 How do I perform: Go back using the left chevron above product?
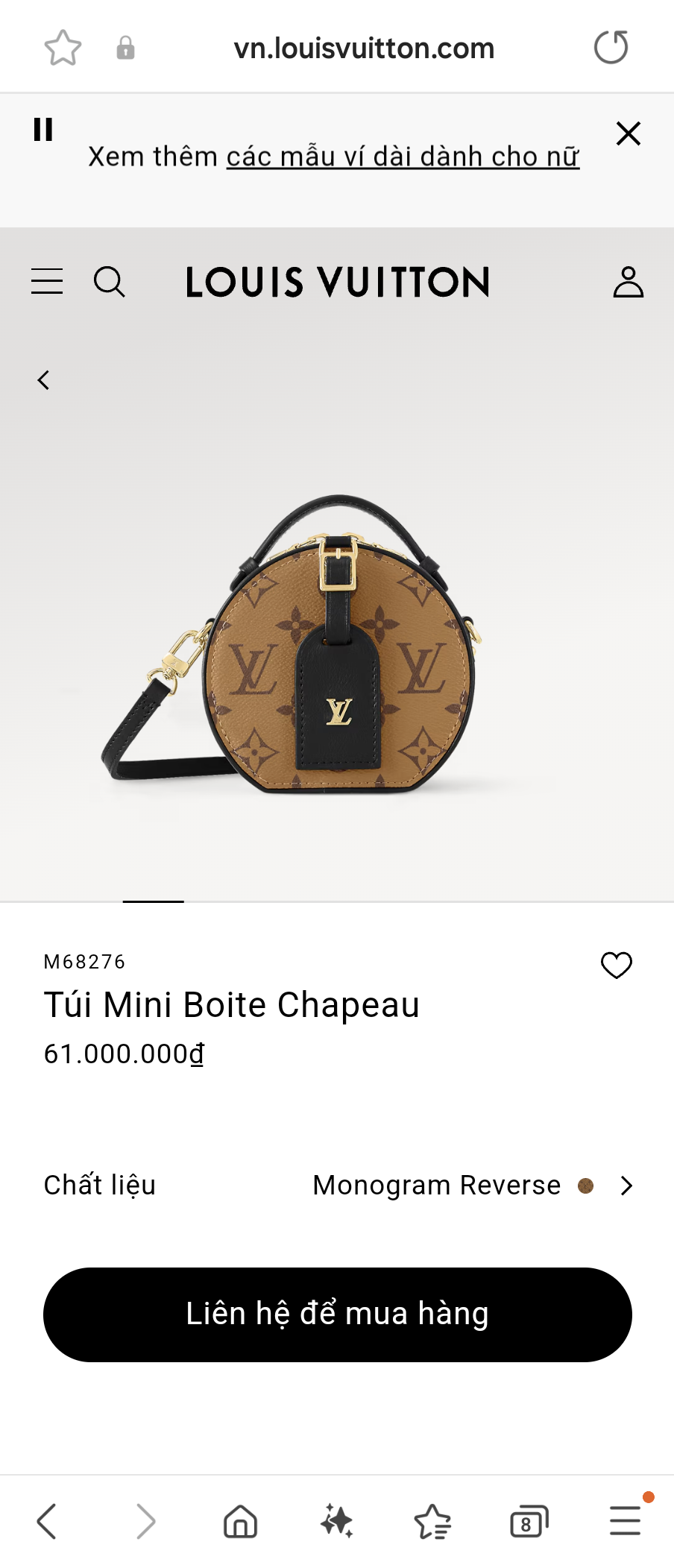[x=42, y=380]
